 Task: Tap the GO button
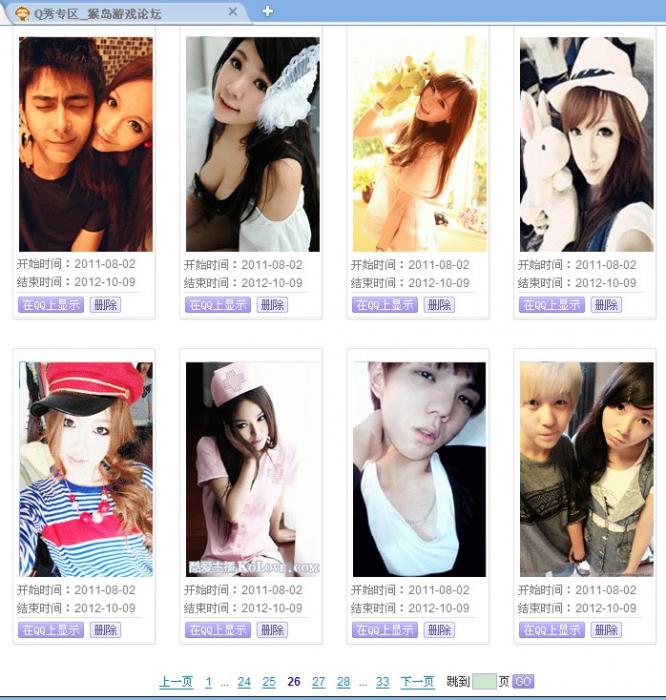pos(523,682)
